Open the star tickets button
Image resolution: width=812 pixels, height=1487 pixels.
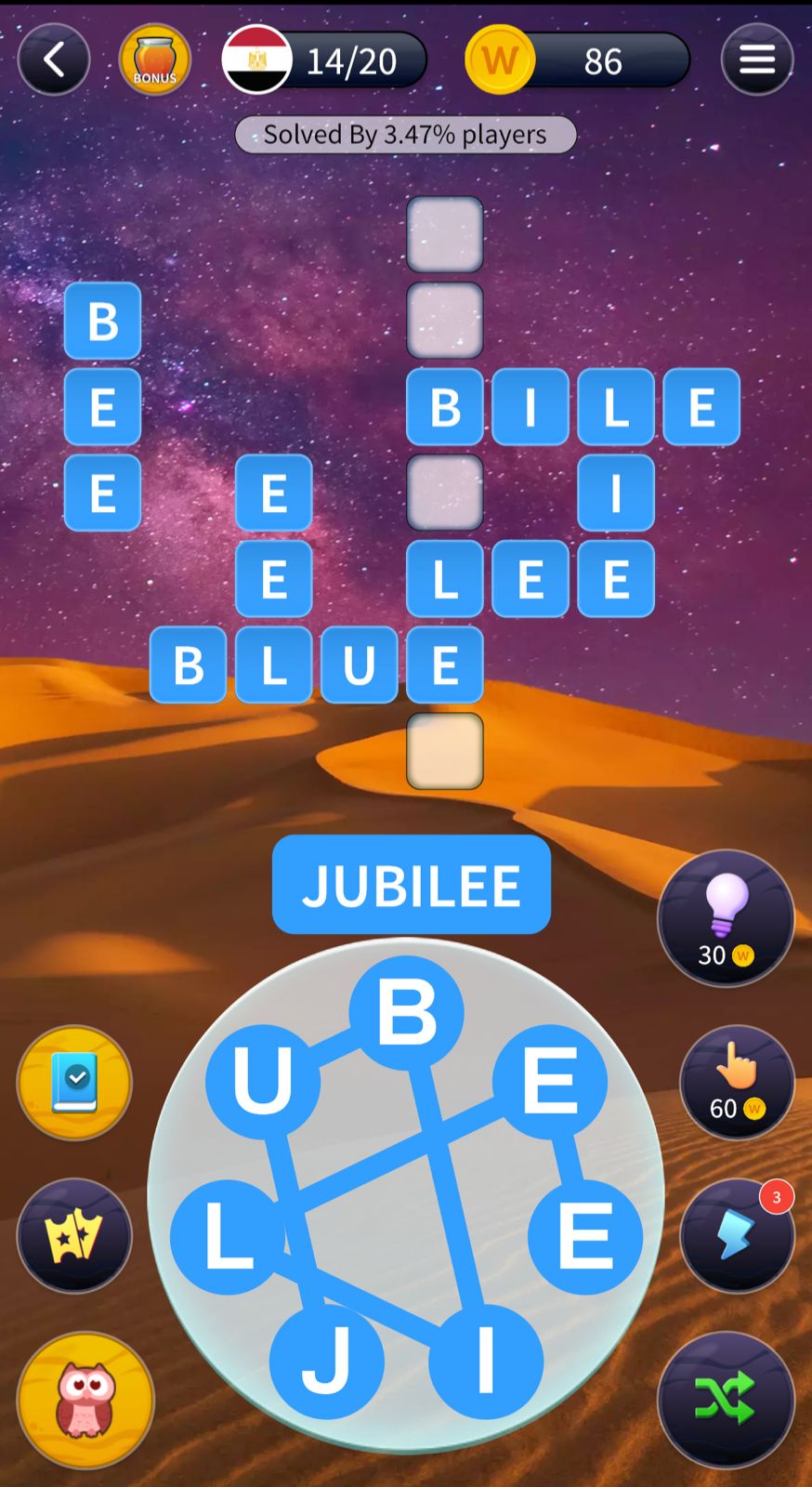pyautogui.click(x=74, y=1236)
